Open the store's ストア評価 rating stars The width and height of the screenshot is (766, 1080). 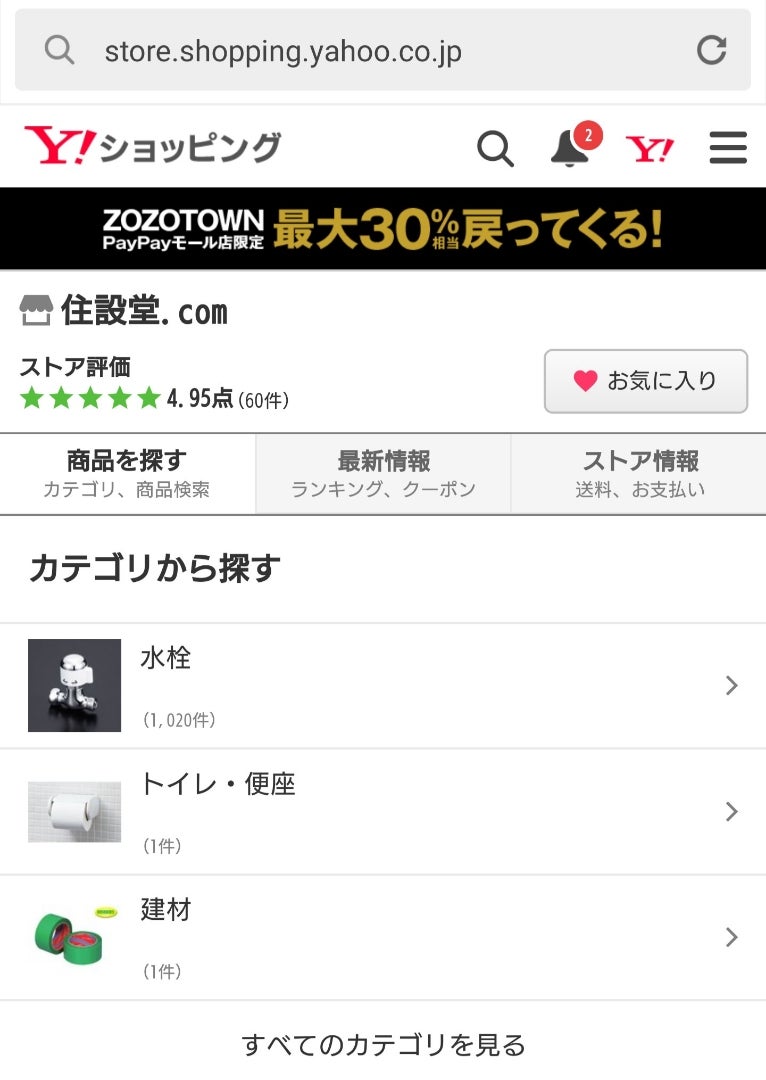click(90, 399)
